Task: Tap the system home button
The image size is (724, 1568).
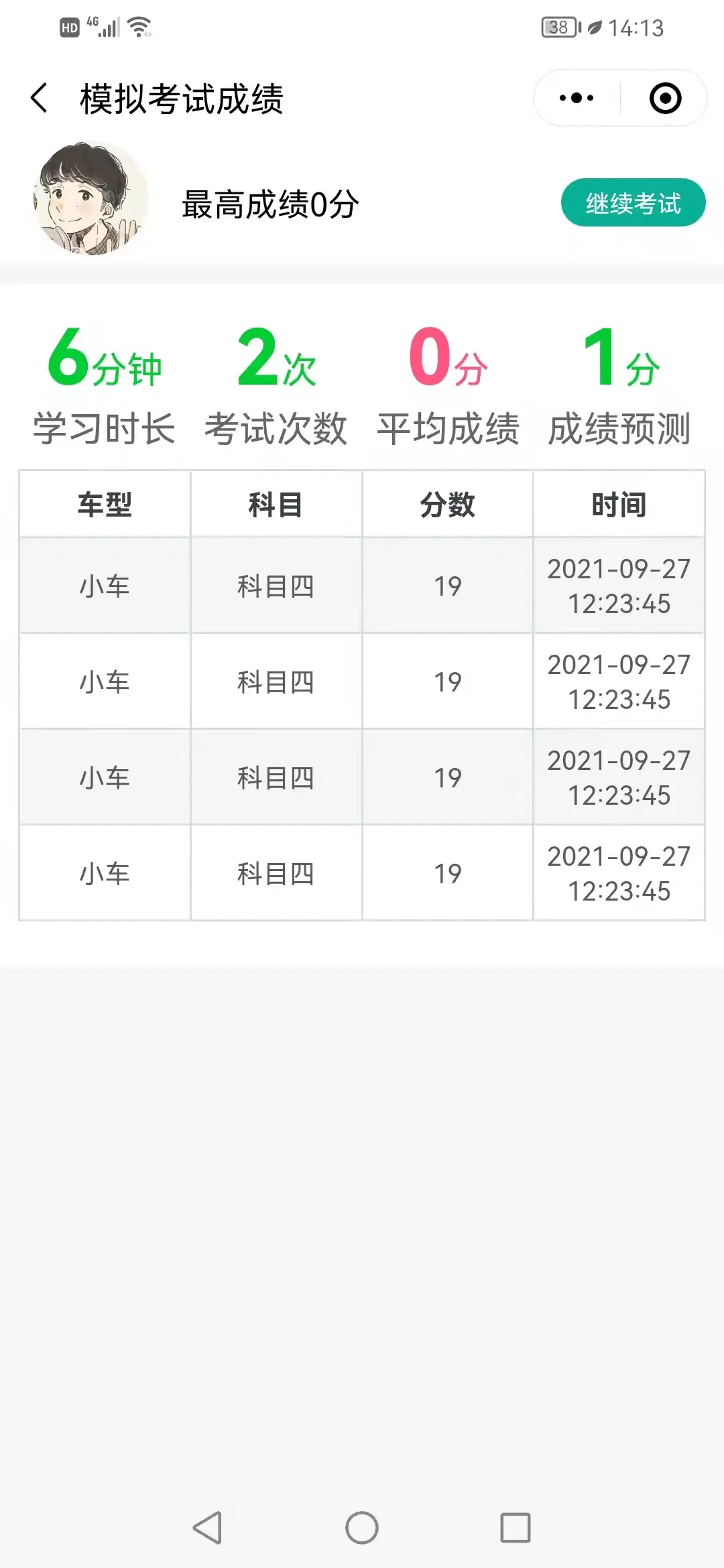Action: click(362, 1528)
